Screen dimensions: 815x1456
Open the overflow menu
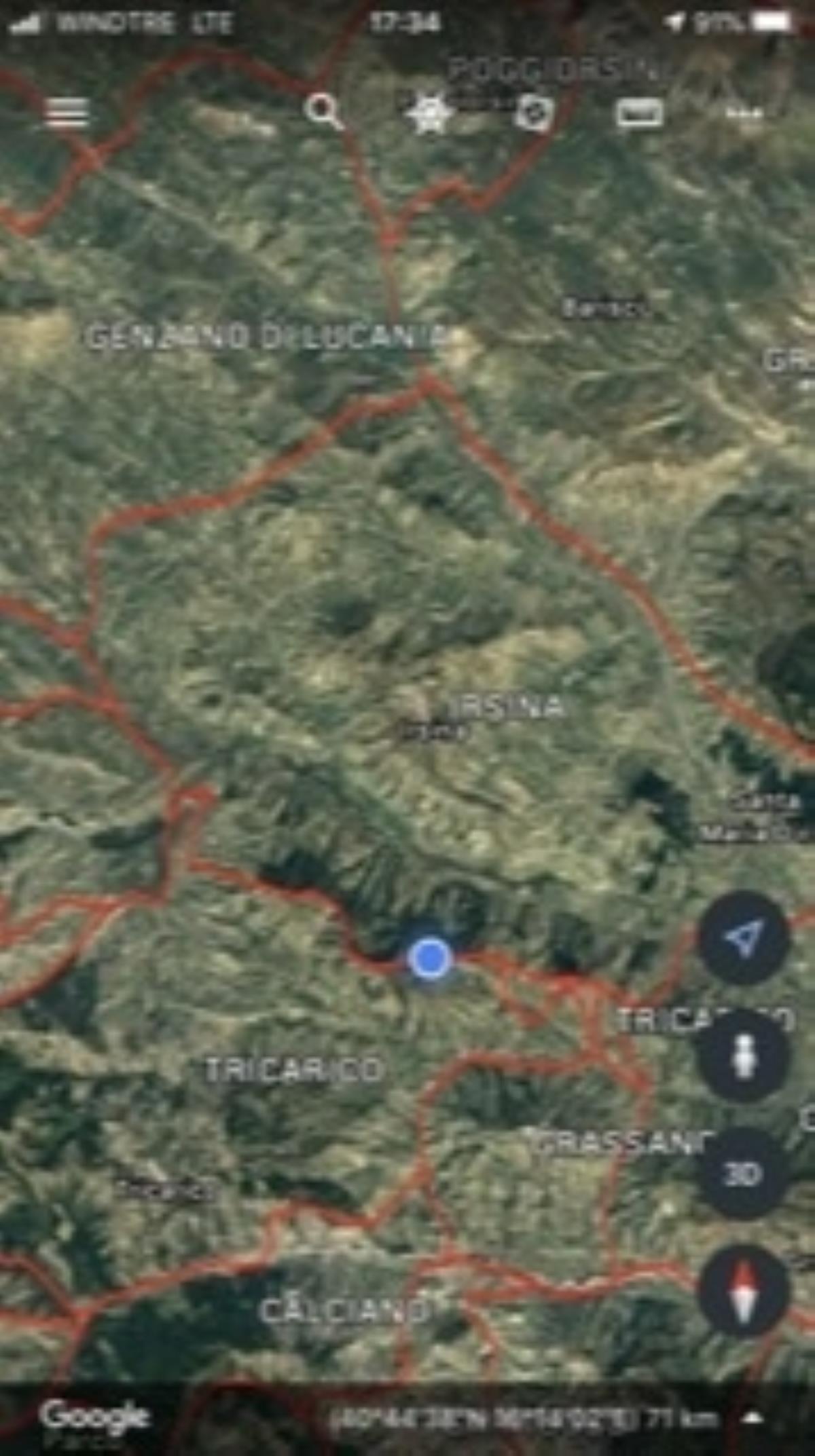744,113
